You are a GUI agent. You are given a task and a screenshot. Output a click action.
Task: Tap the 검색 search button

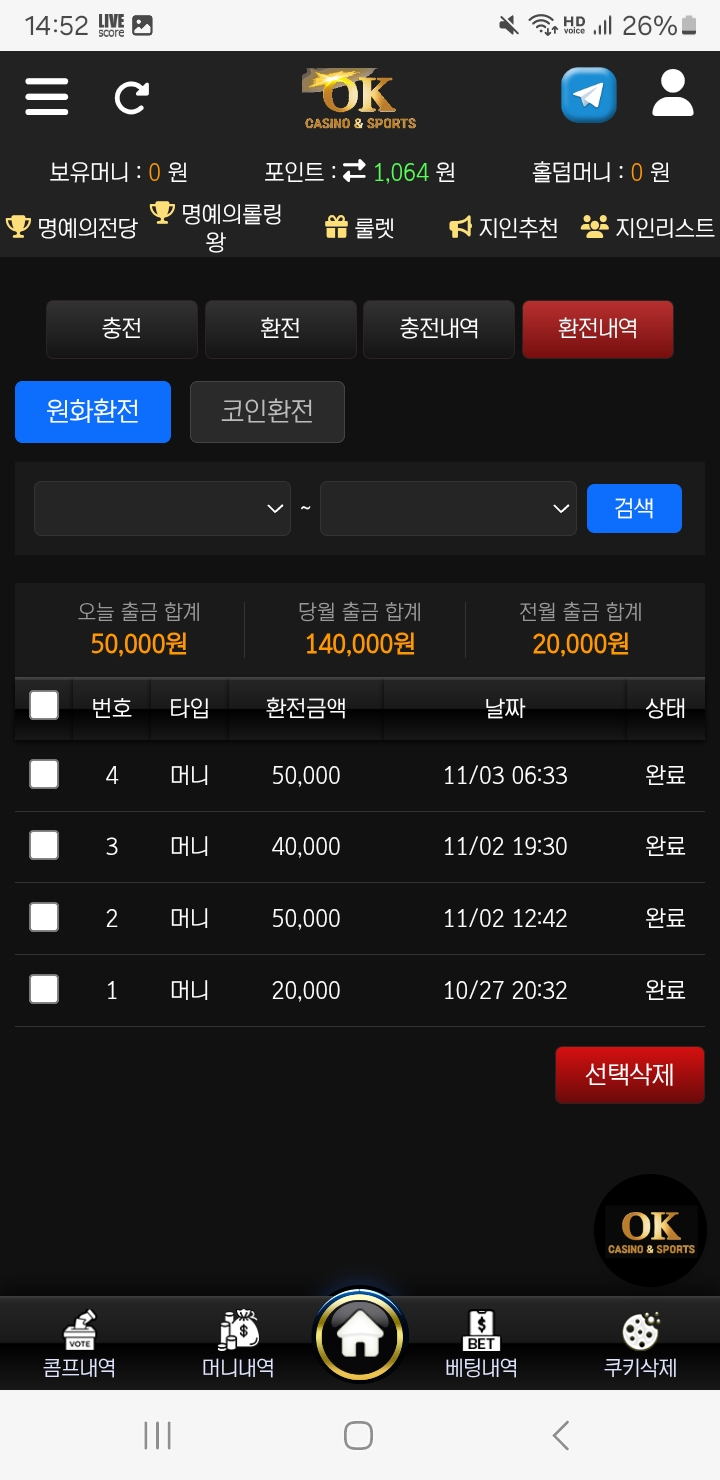634,508
